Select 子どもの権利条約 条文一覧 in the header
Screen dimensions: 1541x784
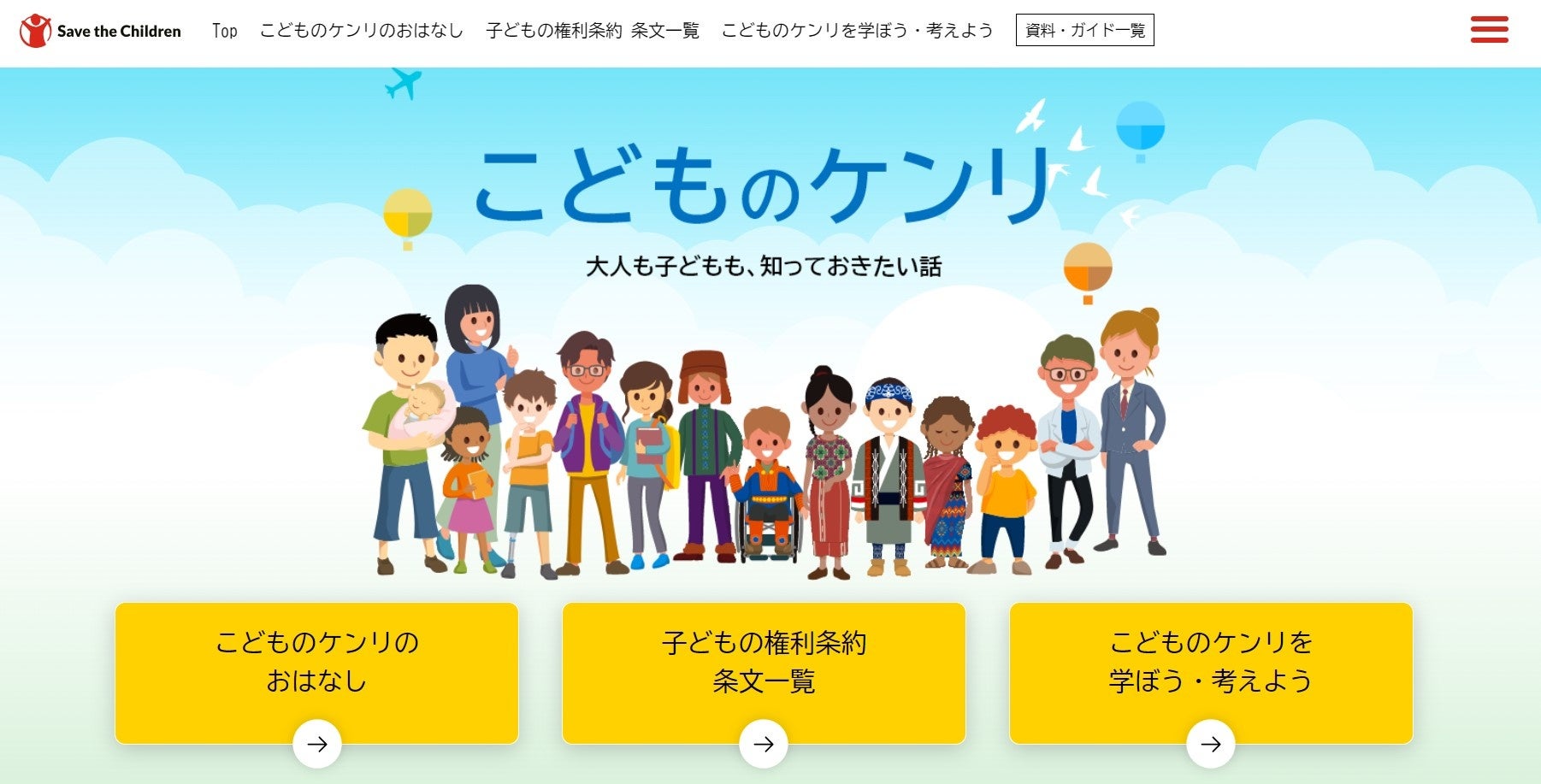coord(593,31)
